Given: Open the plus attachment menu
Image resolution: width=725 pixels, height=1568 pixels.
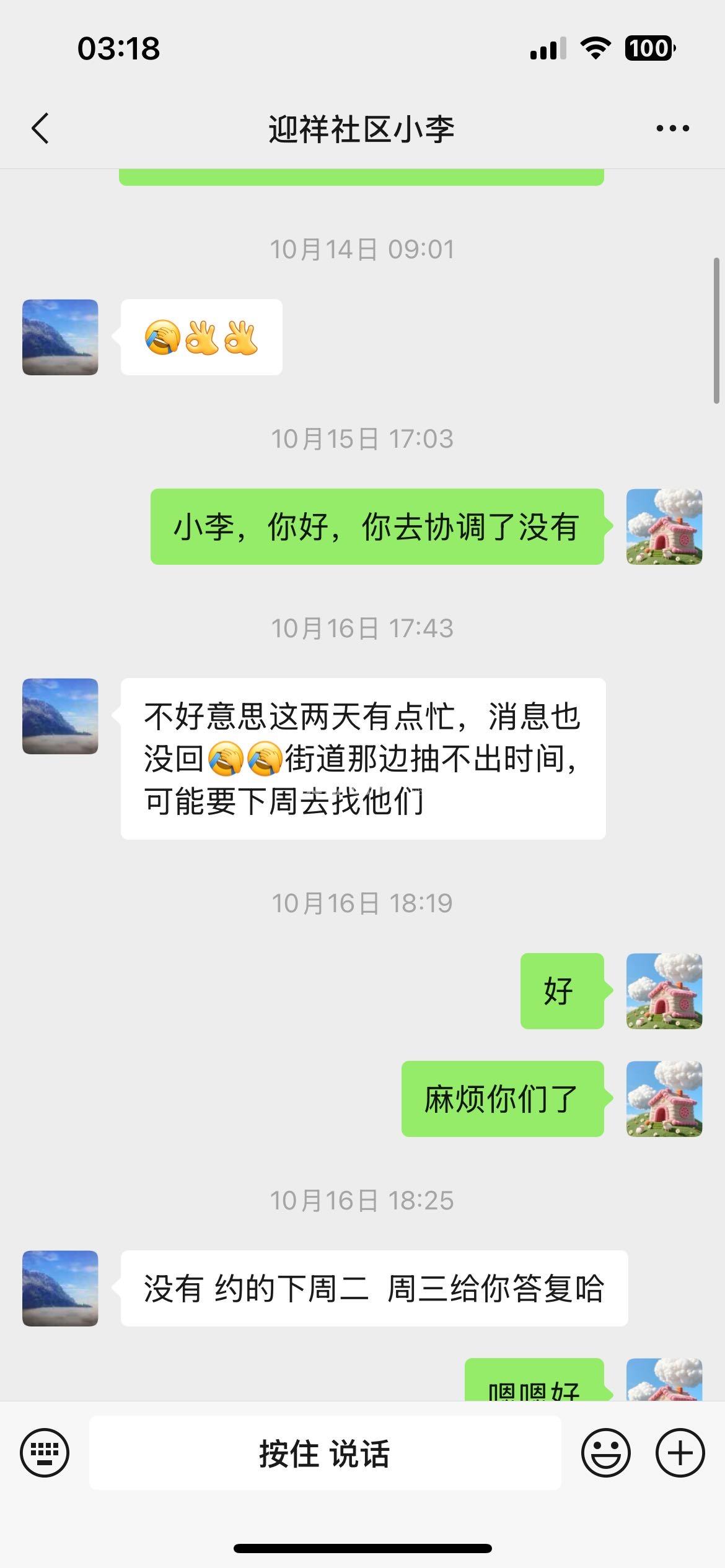Looking at the screenshot, I should (680, 1452).
